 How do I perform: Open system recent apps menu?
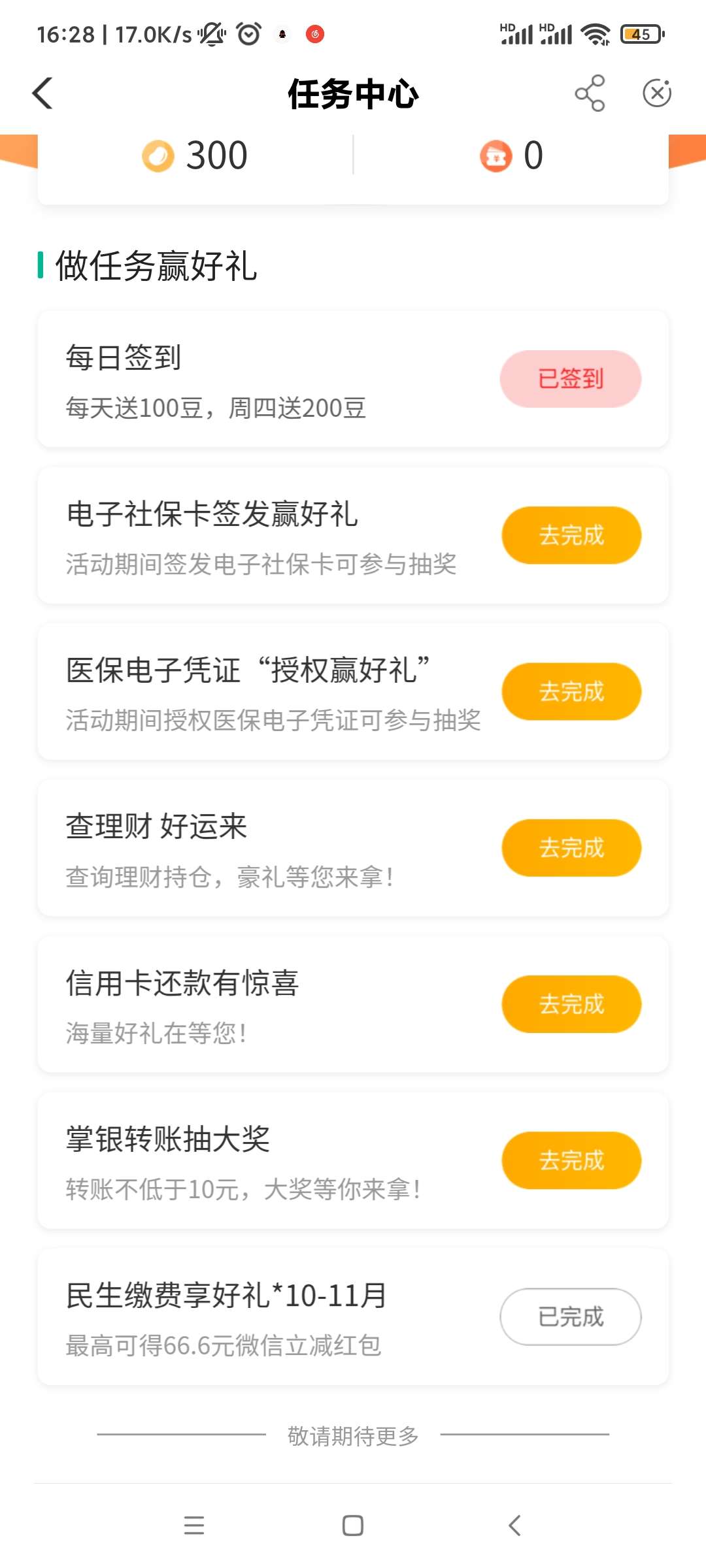coord(194,1526)
